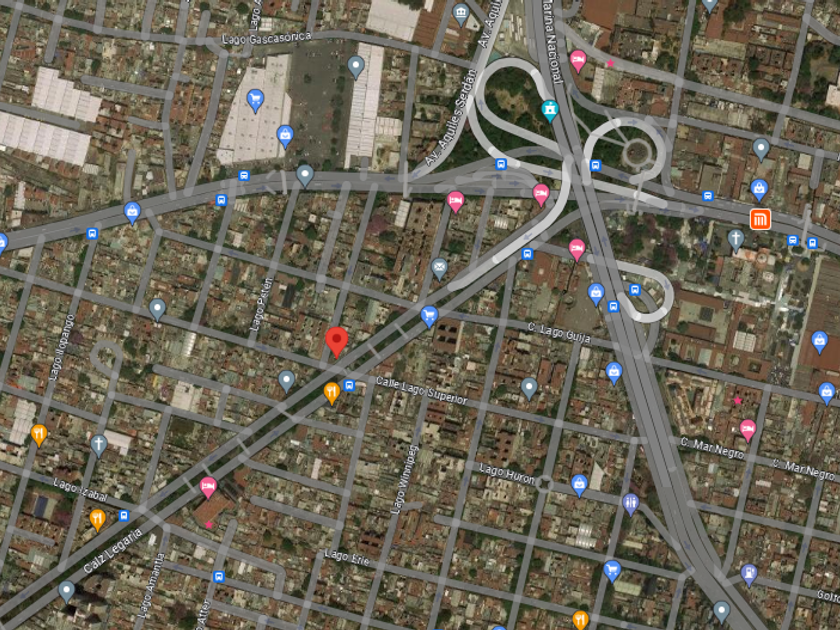The height and width of the screenshot is (630, 840).
Task: Open the church marker above Lago Izabal
Action: pos(98,446)
